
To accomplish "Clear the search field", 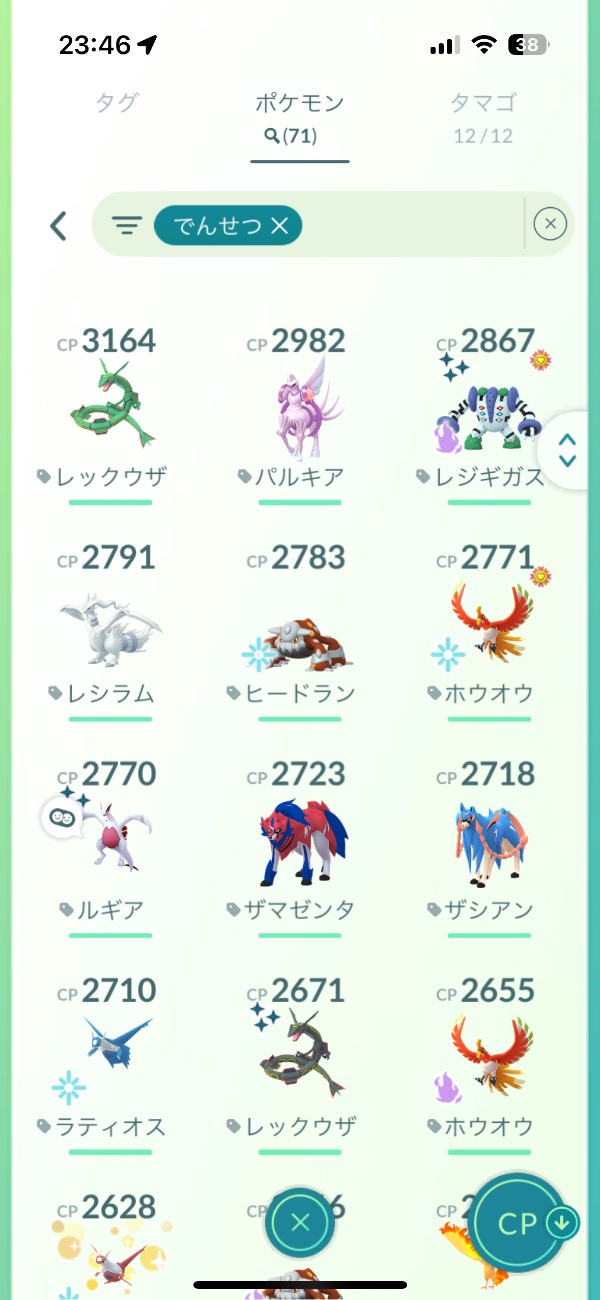I will pos(550,224).
